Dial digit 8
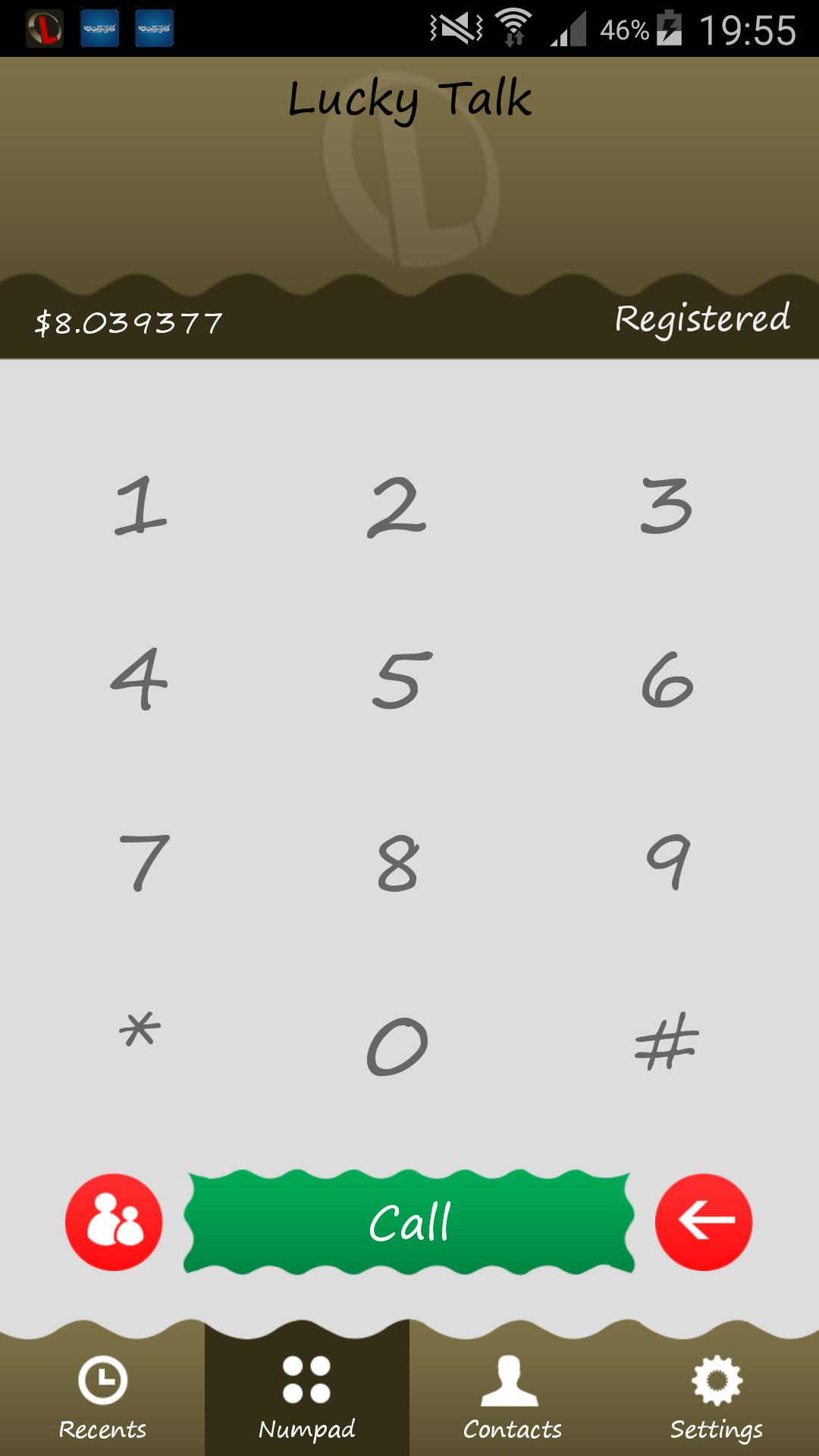Viewport: 819px width, 1456px height. coord(398,862)
